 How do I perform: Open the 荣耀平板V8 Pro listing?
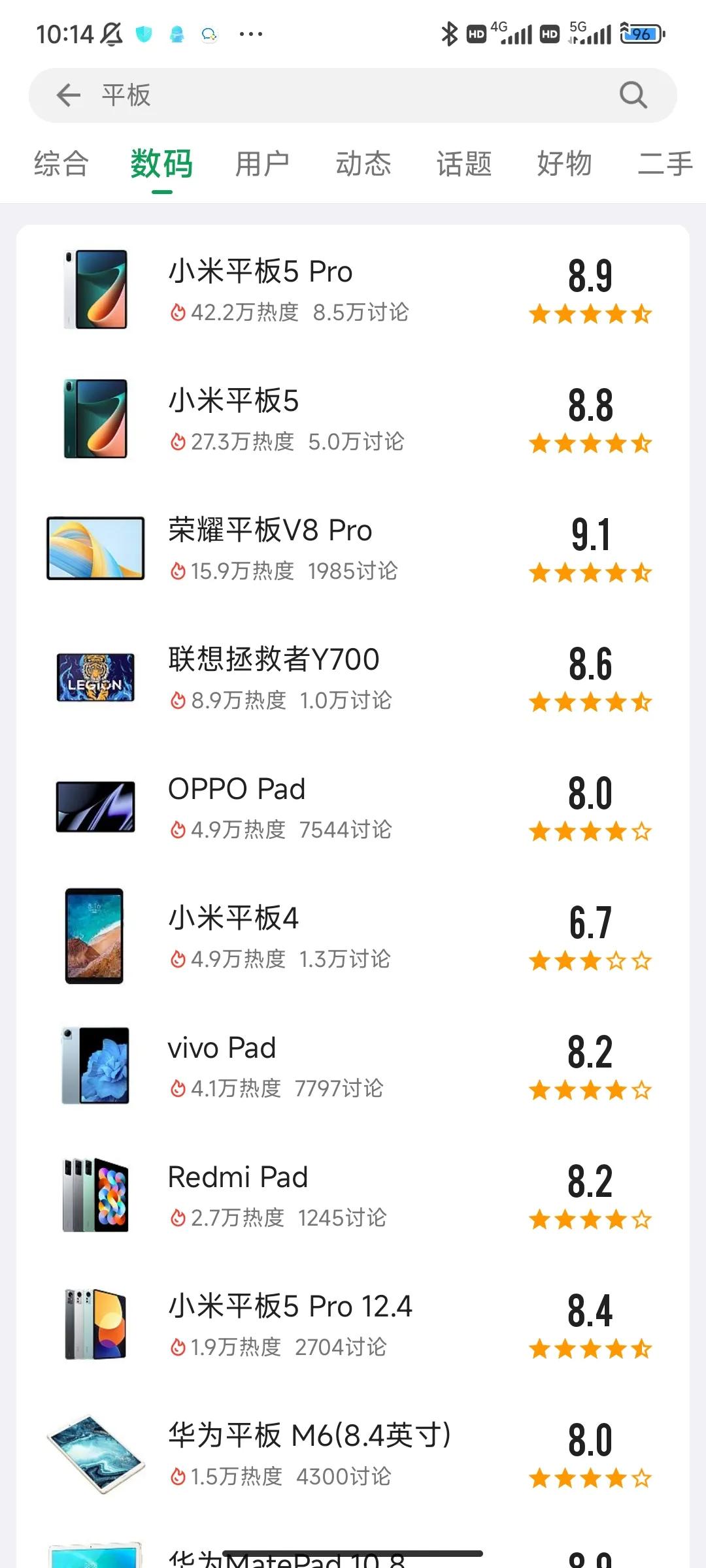pos(270,531)
